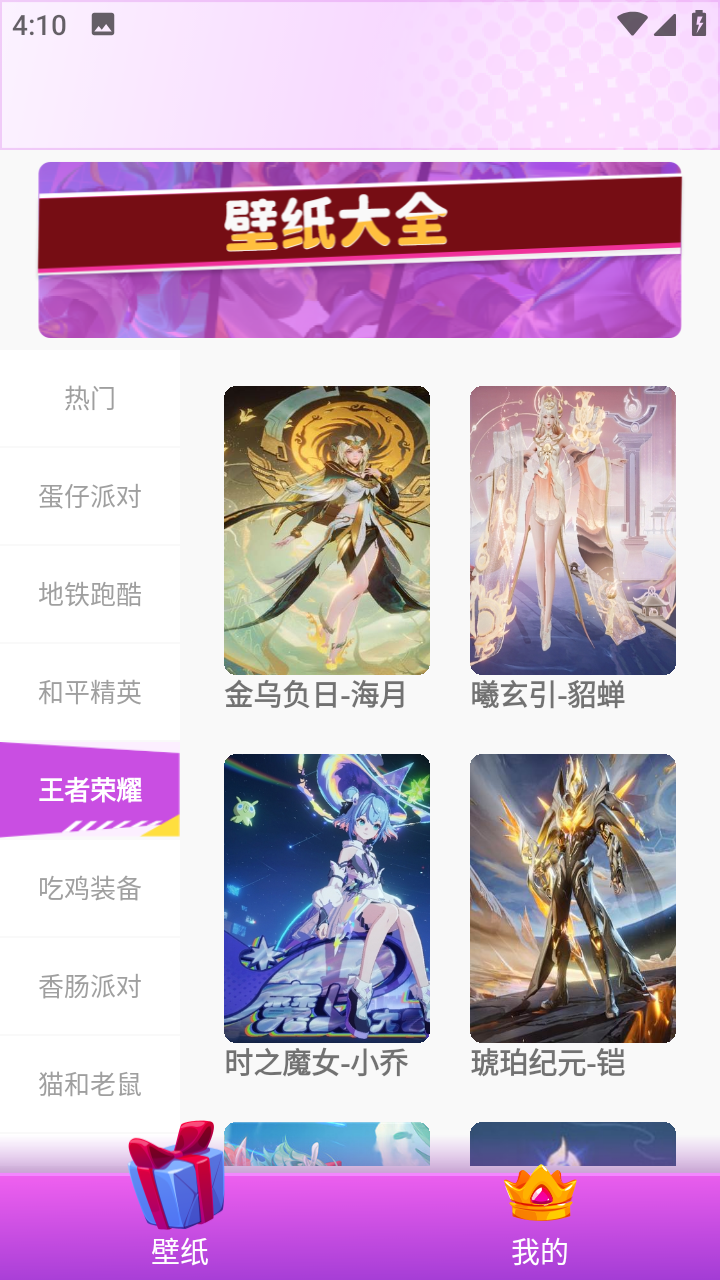Open the 地铁跑酷 category

click(x=90, y=594)
